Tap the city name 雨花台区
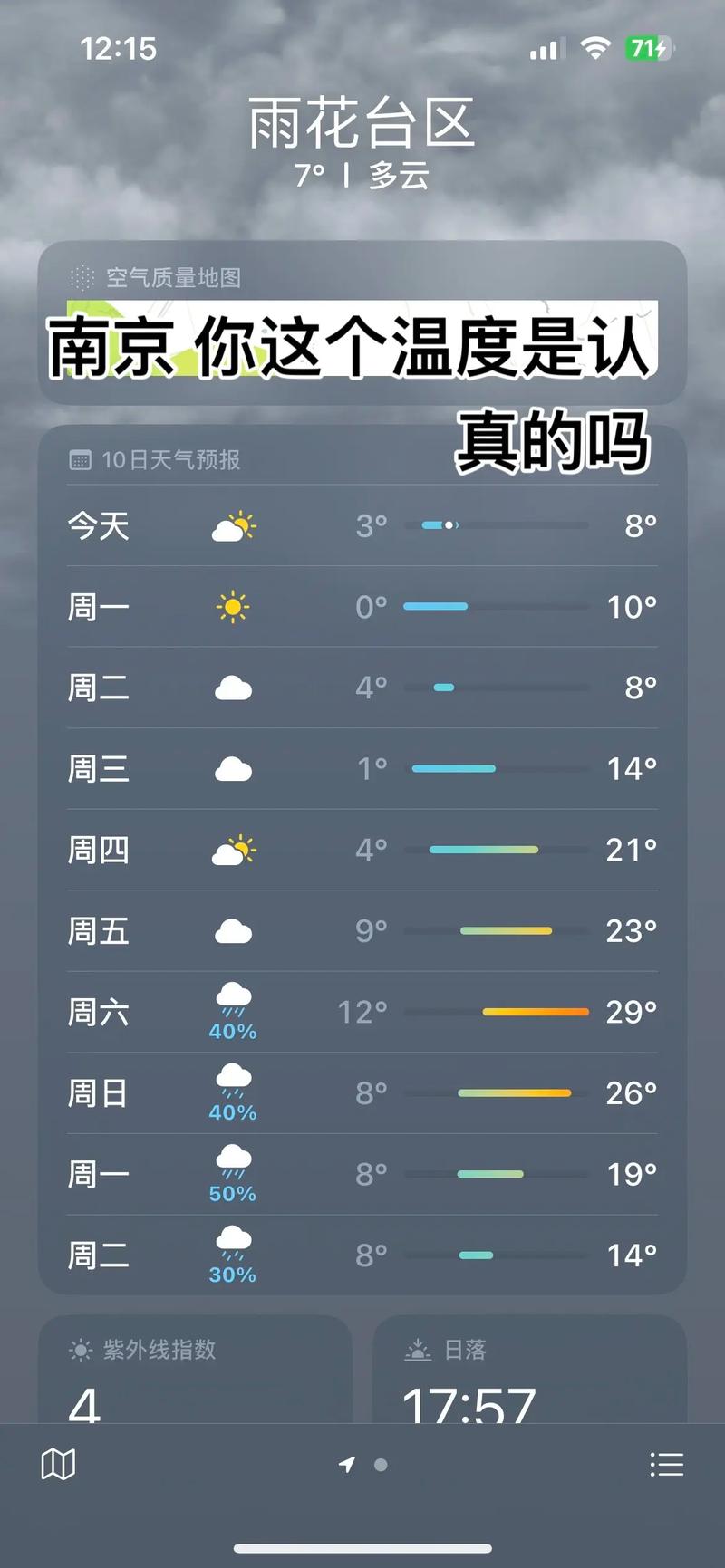This screenshot has width=725, height=1568. tap(362, 127)
